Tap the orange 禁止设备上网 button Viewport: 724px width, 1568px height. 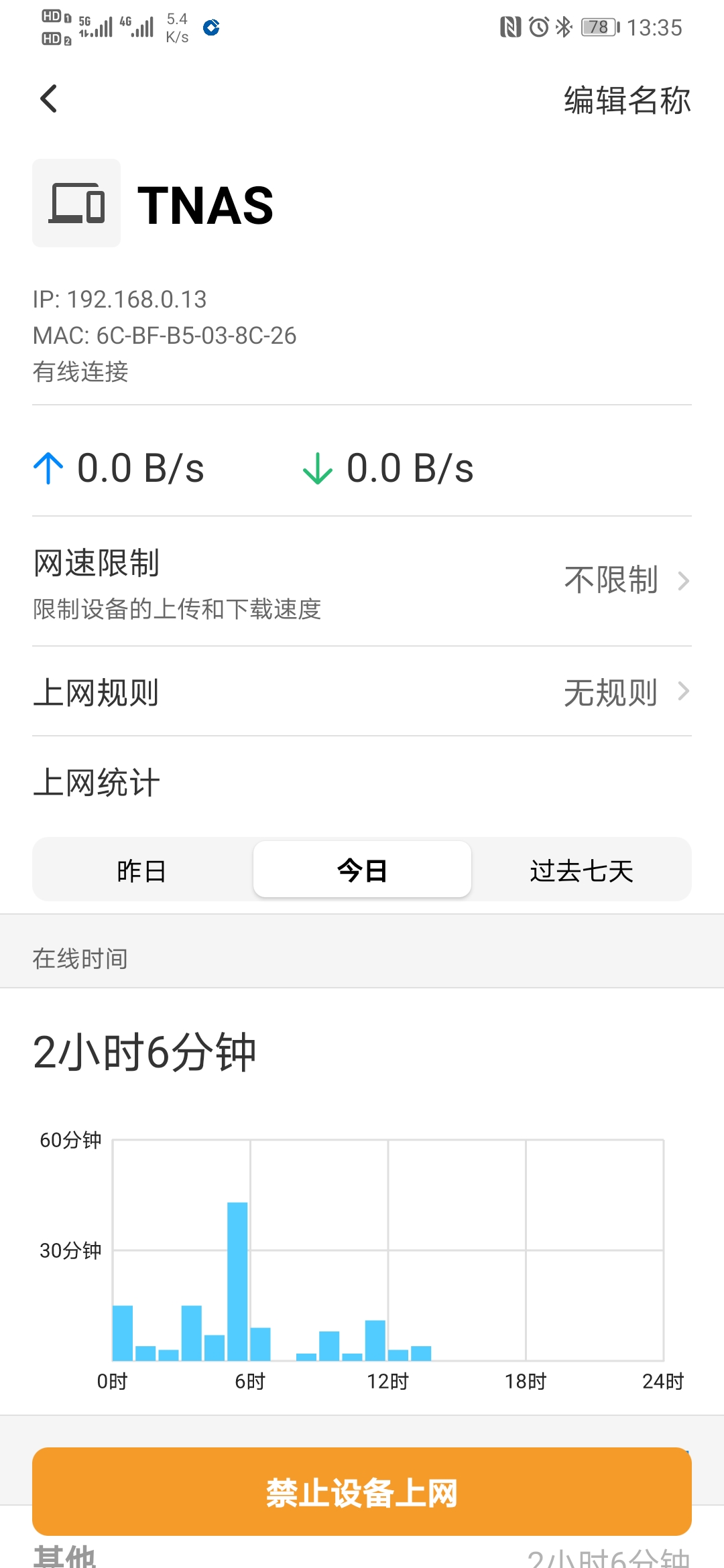[x=362, y=1492]
